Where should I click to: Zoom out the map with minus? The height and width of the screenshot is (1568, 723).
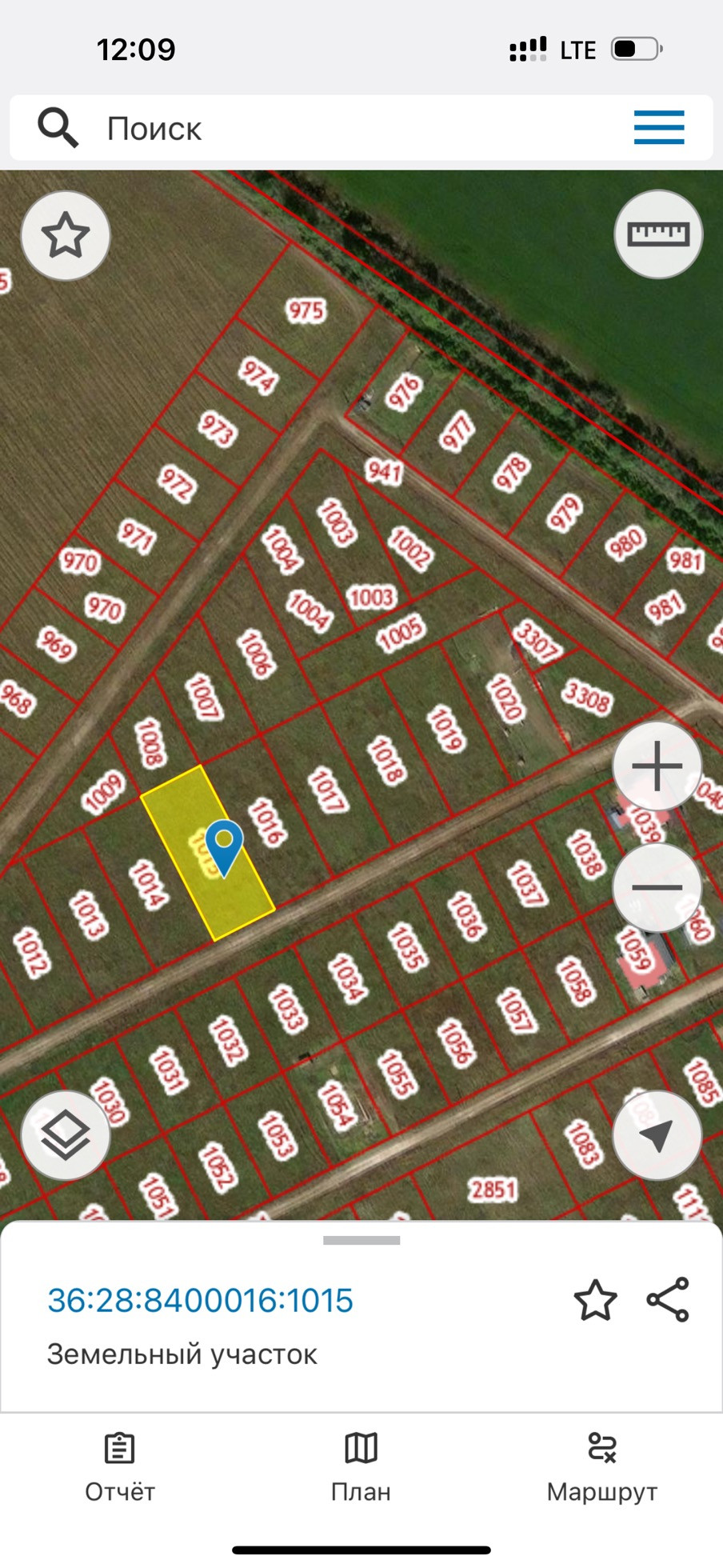(x=657, y=887)
